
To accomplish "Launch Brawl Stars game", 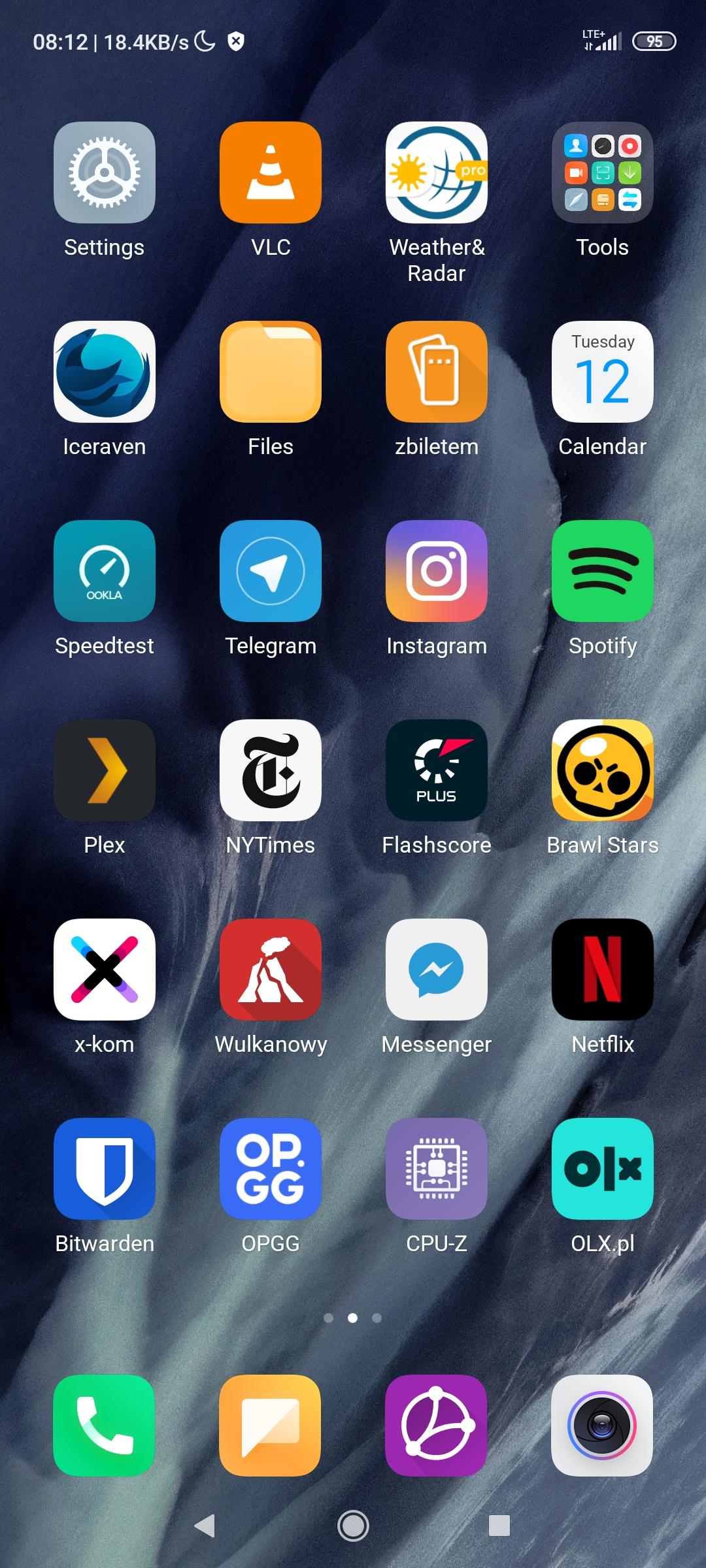I will click(x=603, y=770).
